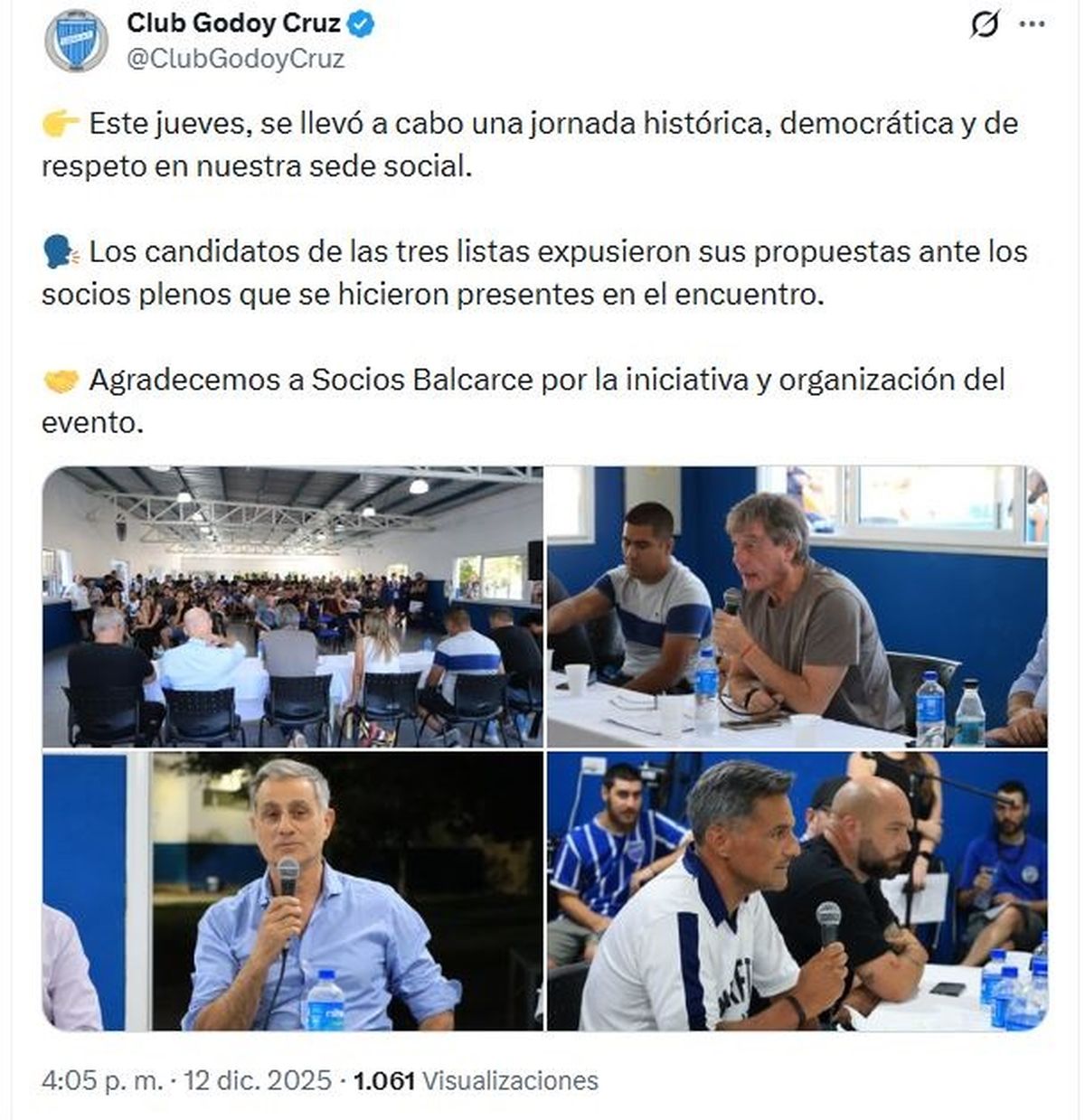Tap the Grok icon beside the overflow menu

coord(984,25)
